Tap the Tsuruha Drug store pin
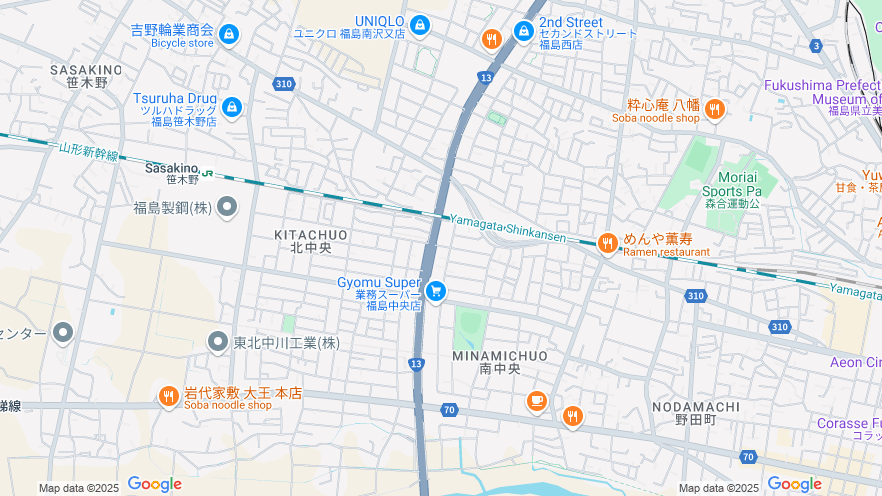Image resolution: width=882 pixels, height=496 pixels. coord(232,106)
